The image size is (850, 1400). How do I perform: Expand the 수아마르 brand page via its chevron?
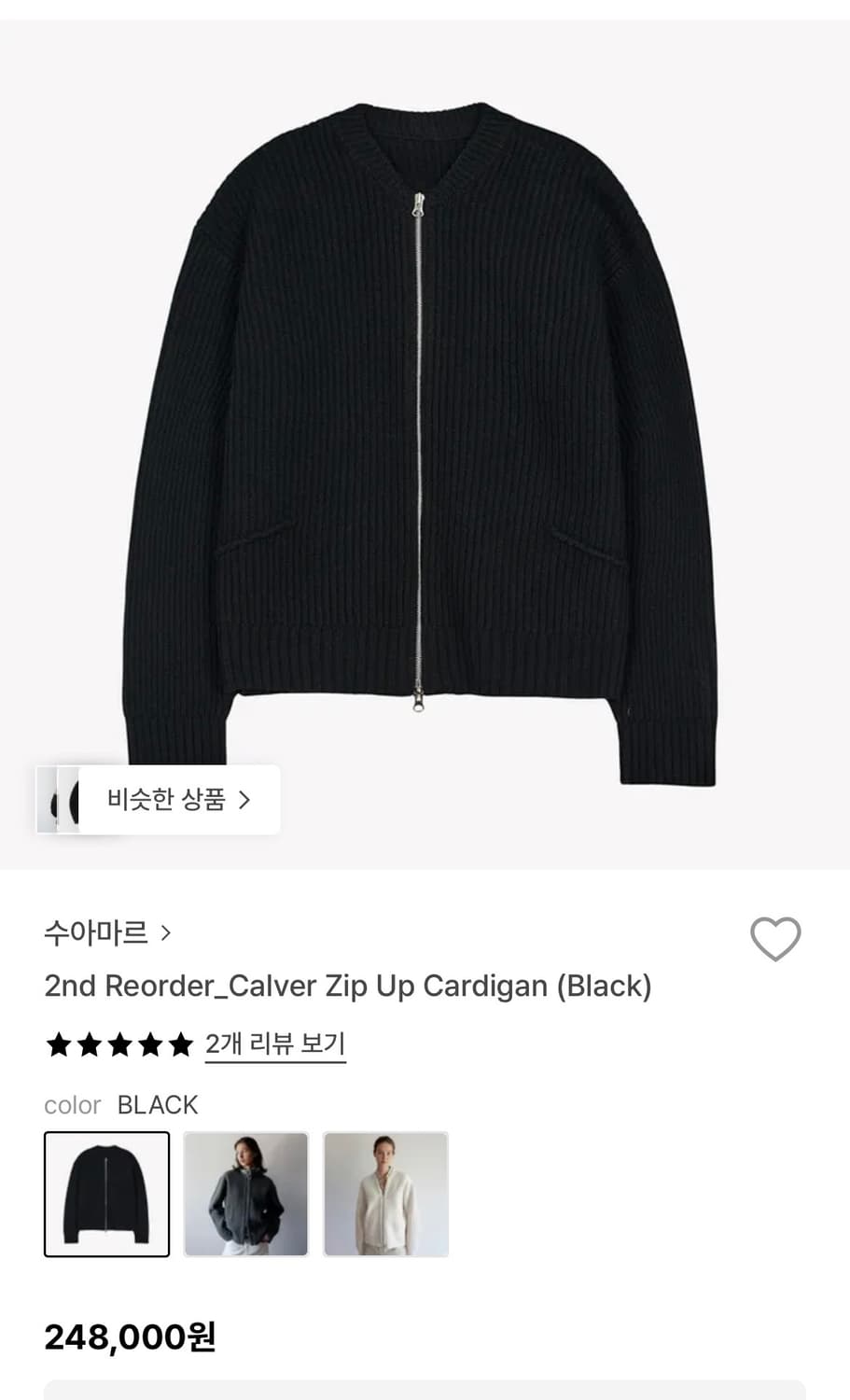coord(167,931)
